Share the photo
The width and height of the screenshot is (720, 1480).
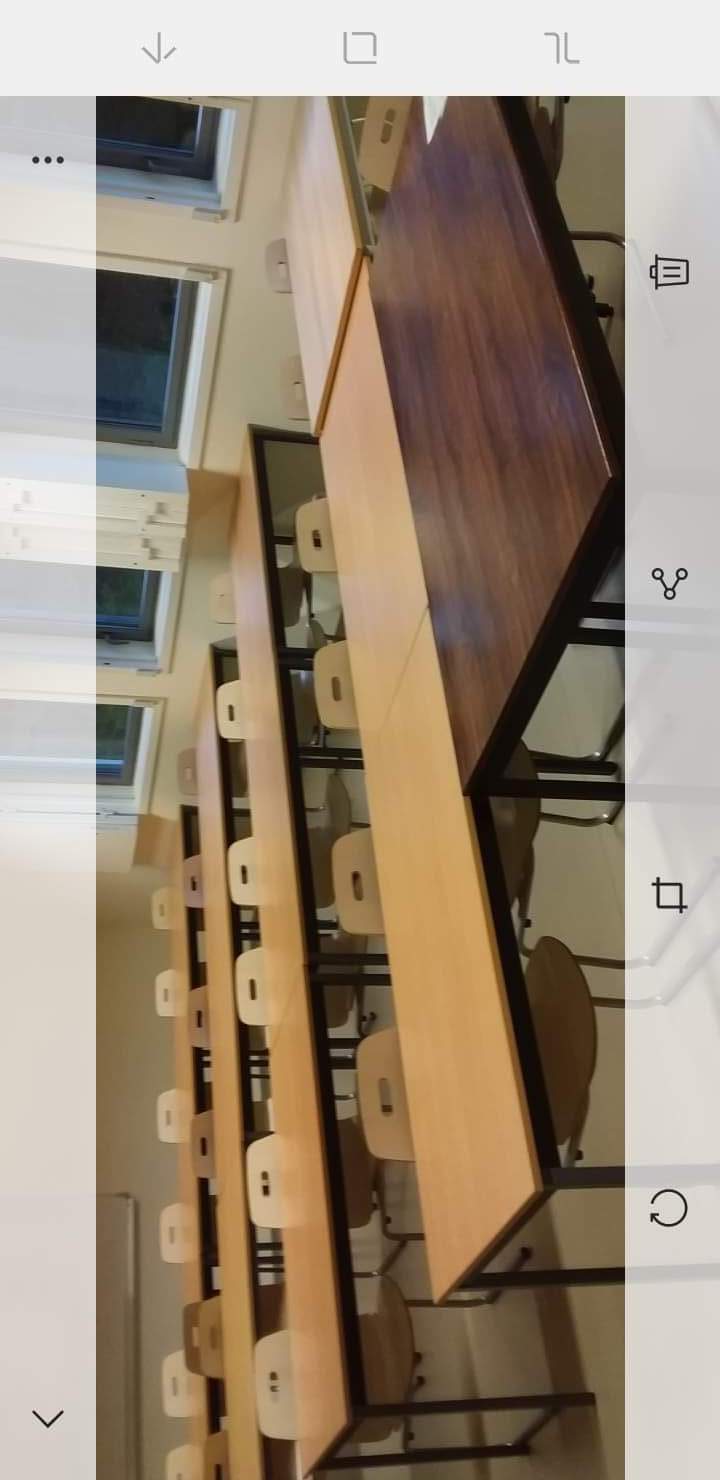tap(669, 583)
